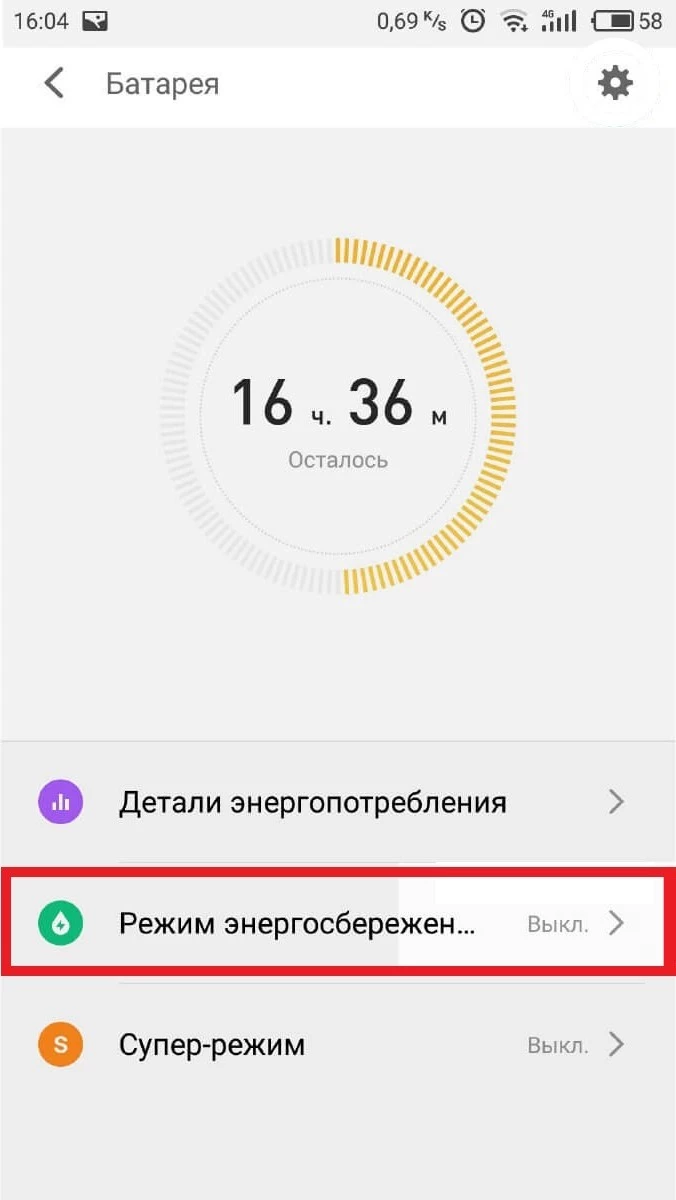Go back from the Батарея screen
676x1200 pixels.
(x=54, y=83)
